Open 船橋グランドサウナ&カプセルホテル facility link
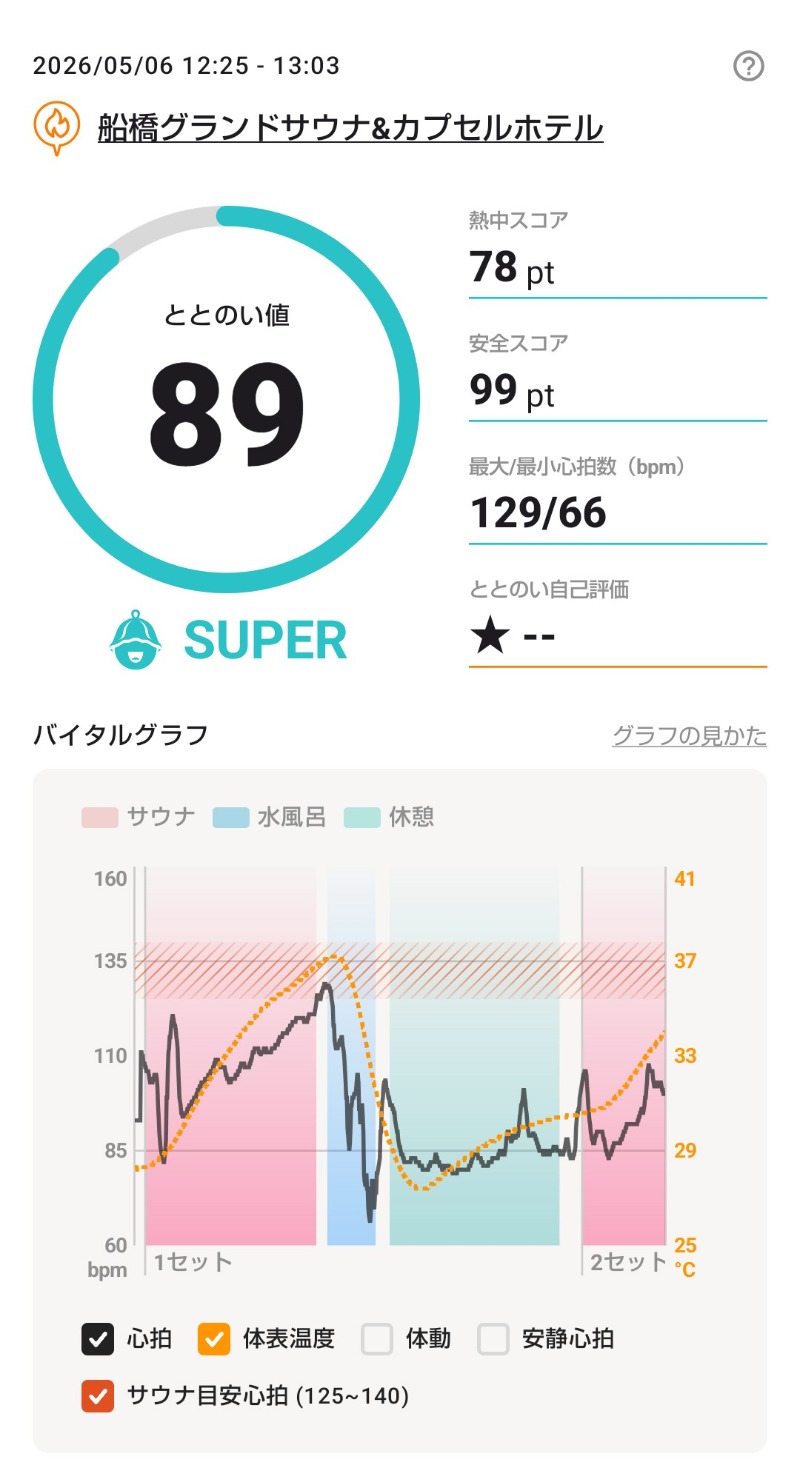The image size is (800, 1479). point(350,128)
